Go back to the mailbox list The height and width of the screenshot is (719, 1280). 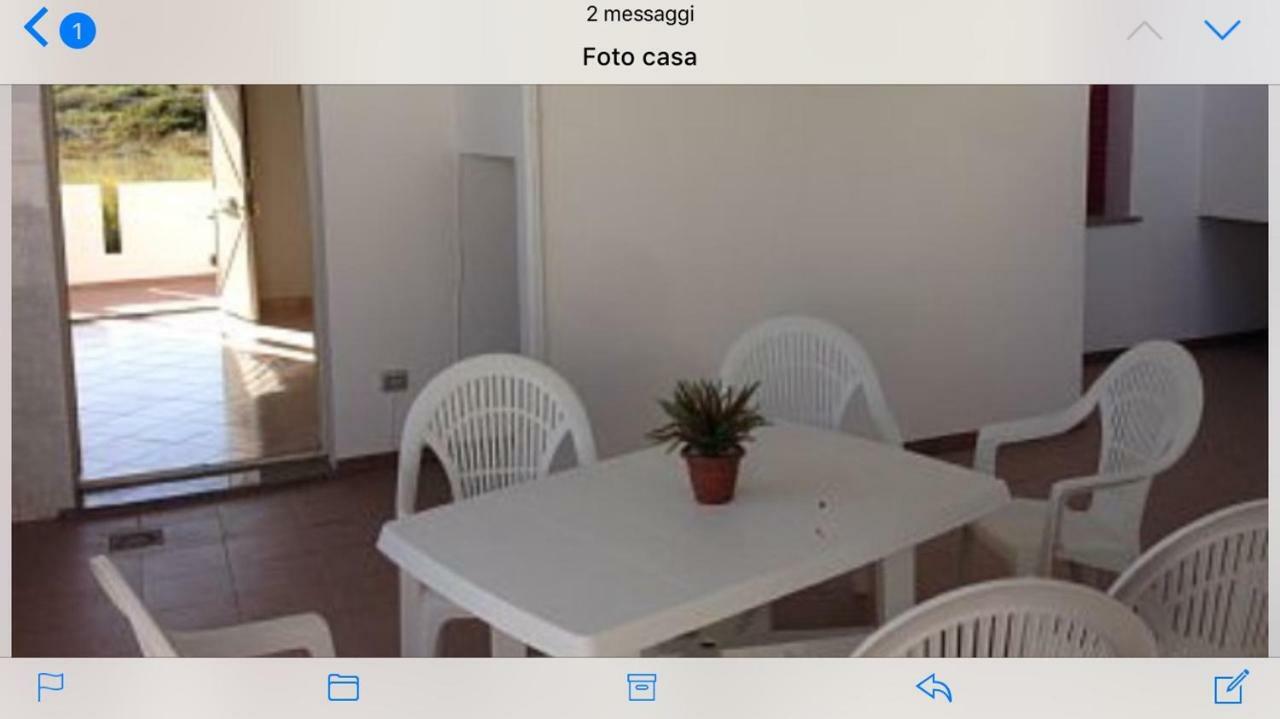pyautogui.click(x=38, y=28)
